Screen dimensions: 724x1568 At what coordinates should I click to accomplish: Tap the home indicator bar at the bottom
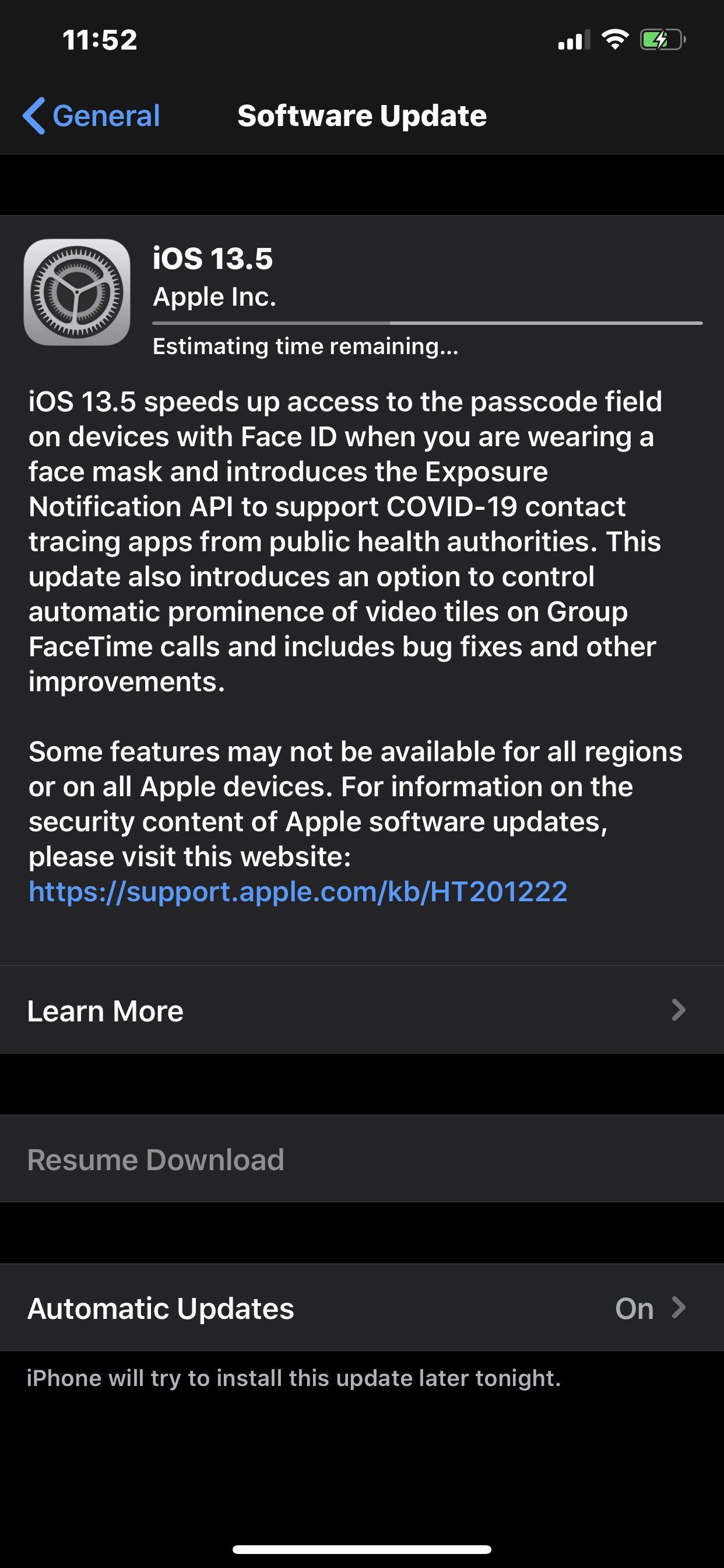(x=362, y=1549)
